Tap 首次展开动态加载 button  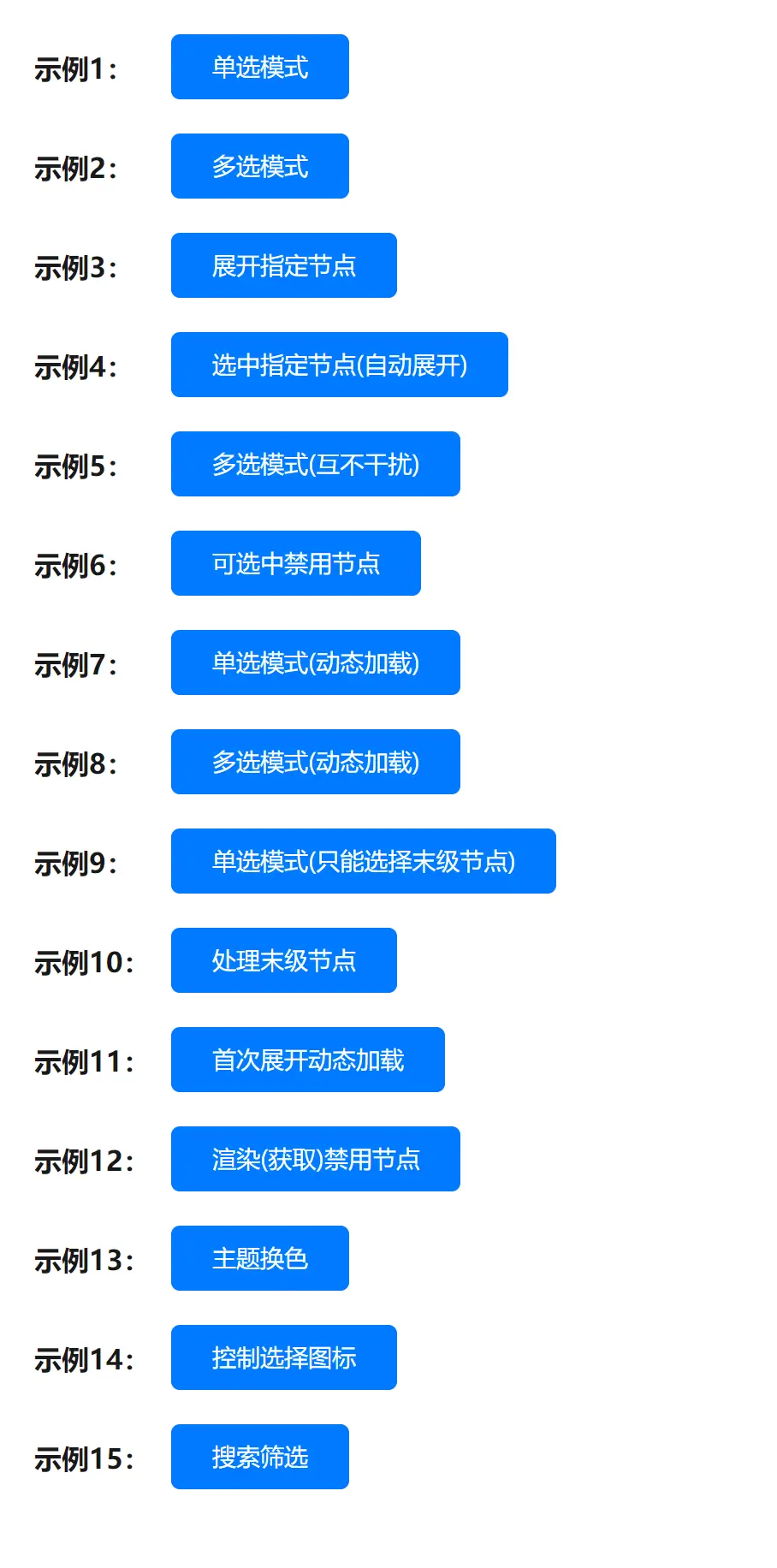pyautogui.click(x=308, y=1060)
